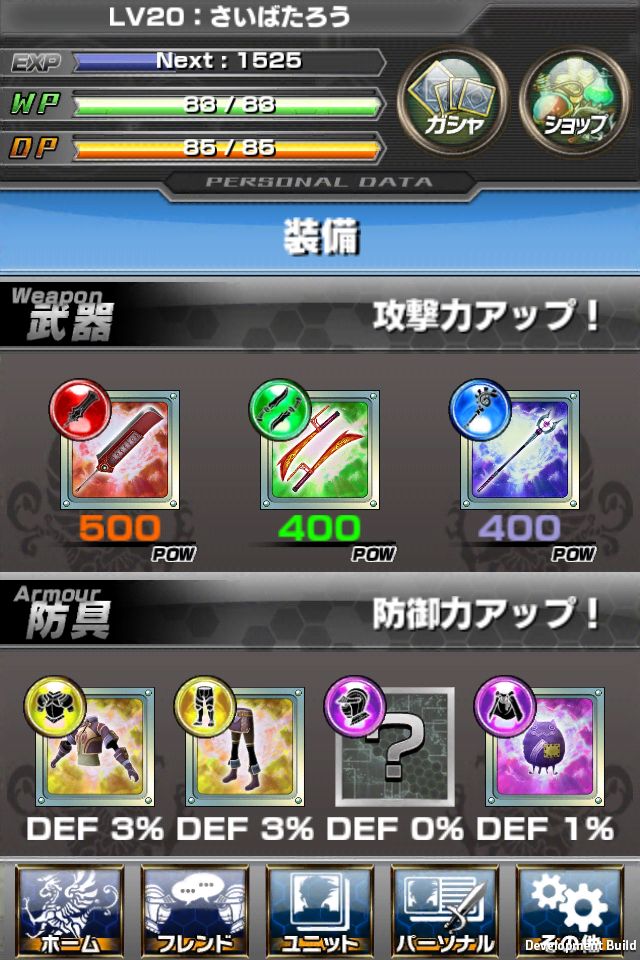Select the red sword weapon with 500 POW
The width and height of the screenshot is (640, 960).
[x=120, y=451]
